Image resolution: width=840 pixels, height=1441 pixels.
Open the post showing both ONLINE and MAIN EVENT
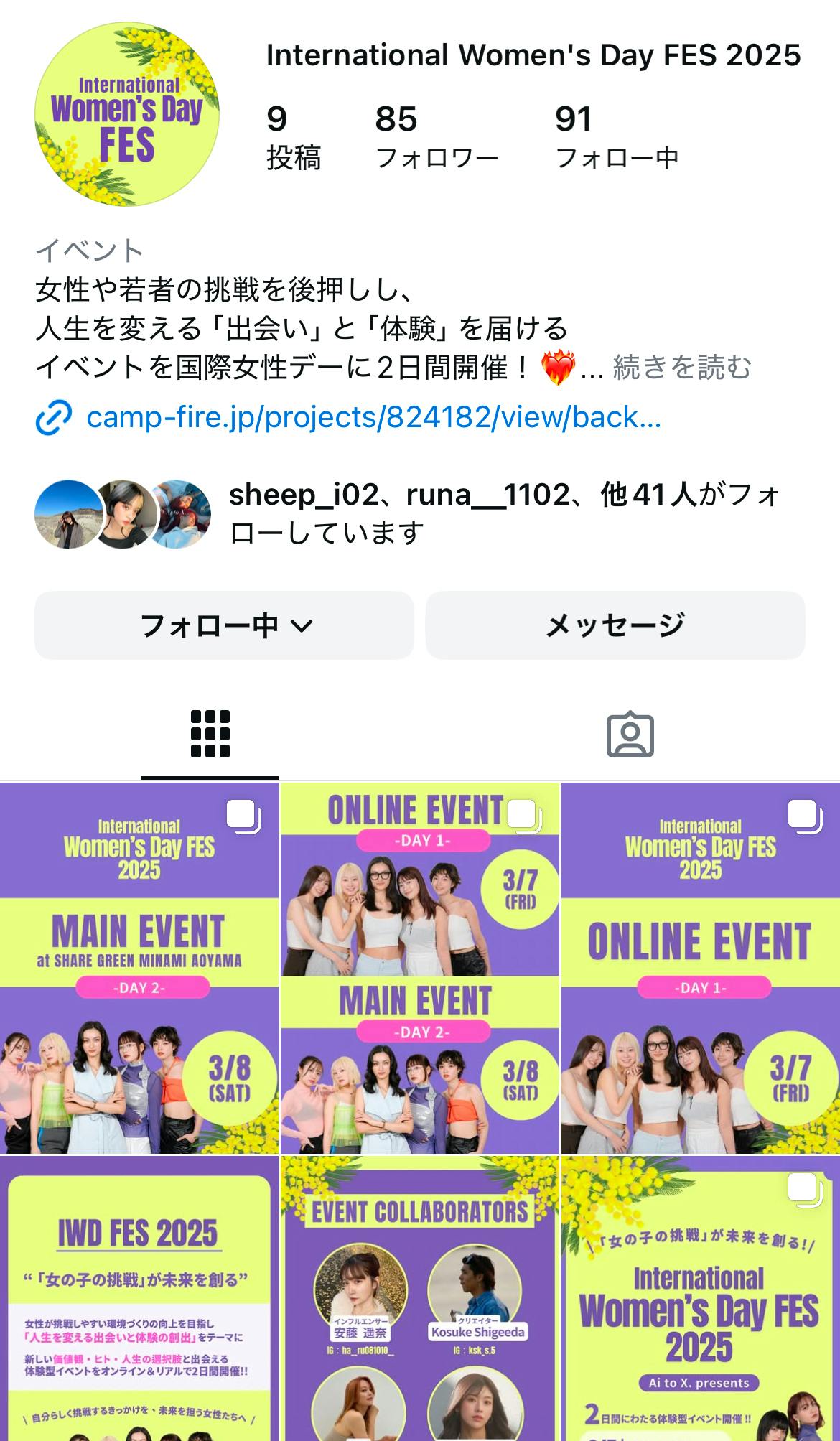coord(419,967)
